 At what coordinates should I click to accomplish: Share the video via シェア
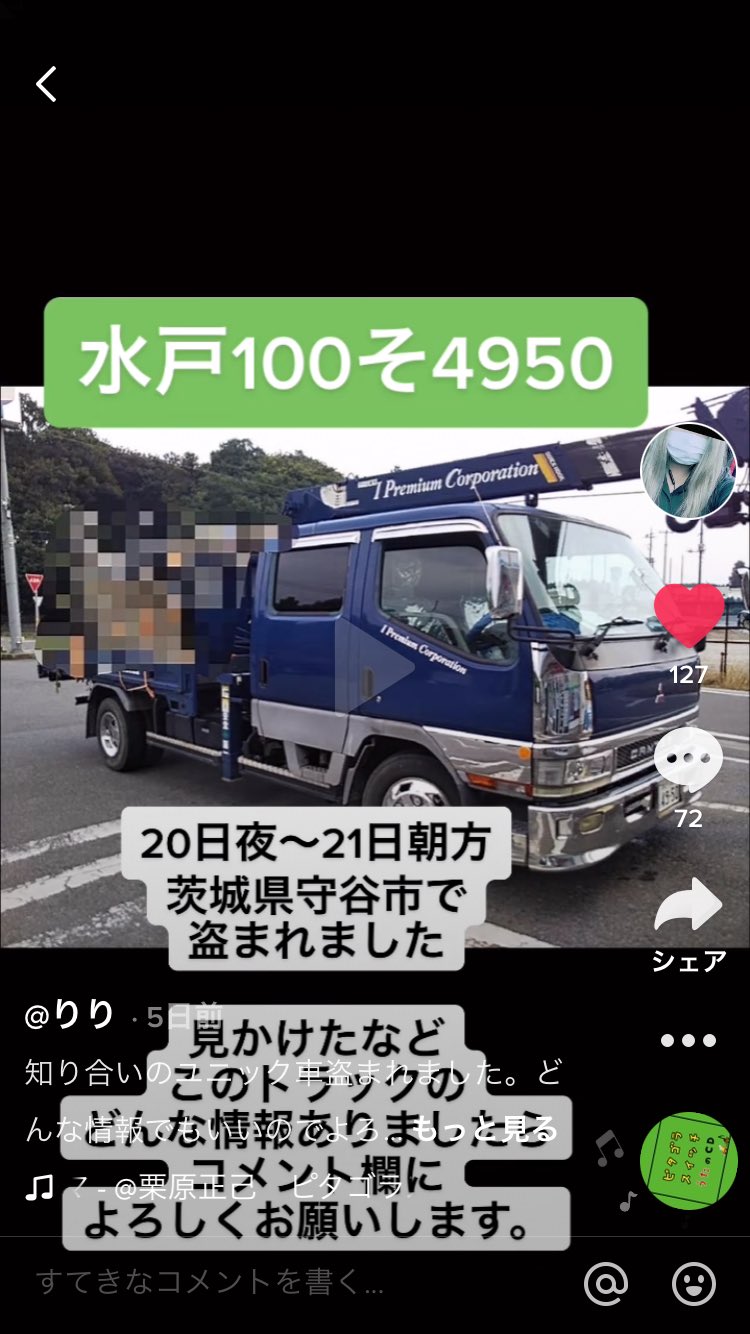tap(688, 926)
